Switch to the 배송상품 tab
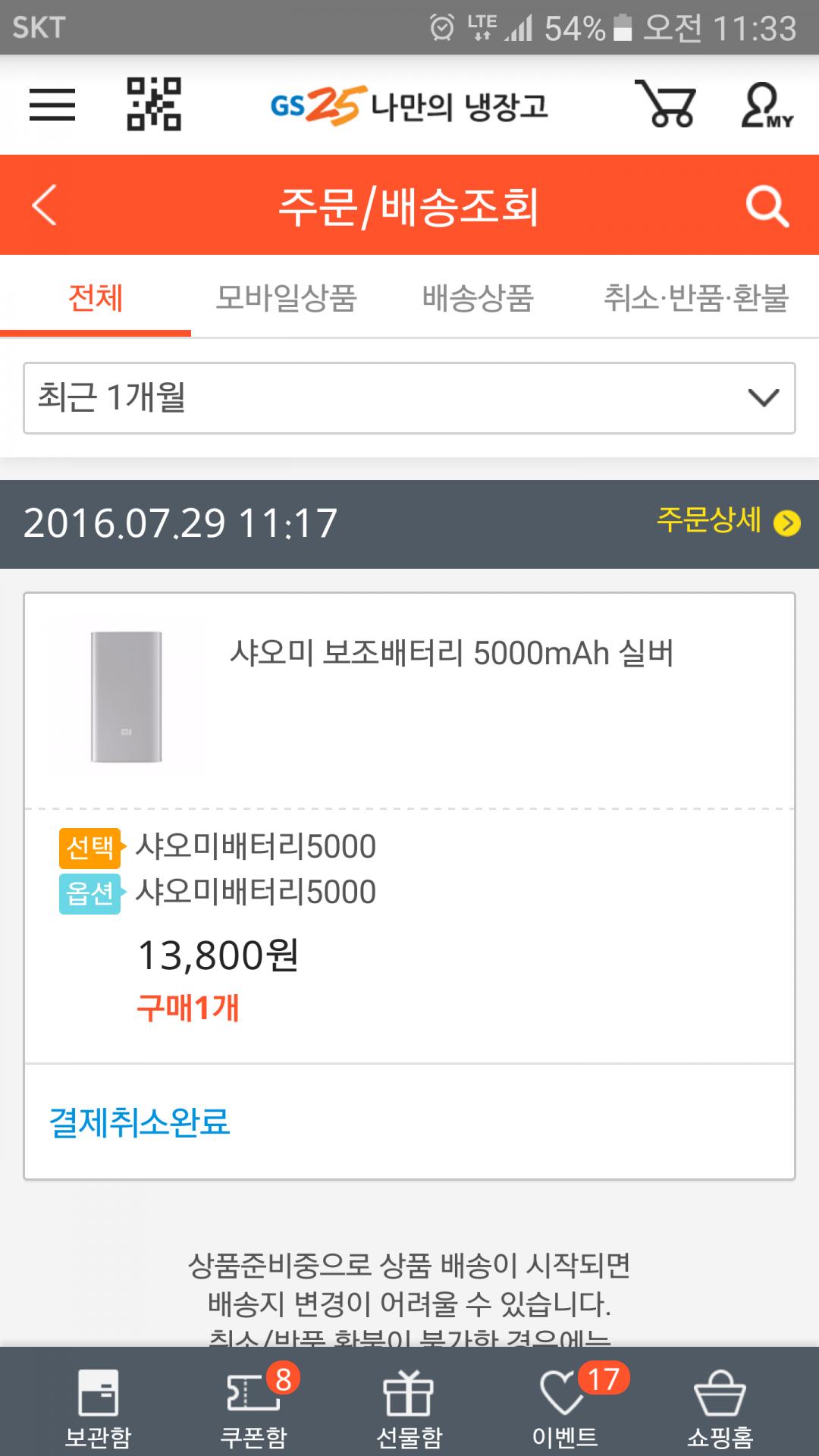Image resolution: width=819 pixels, height=1456 pixels. coord(478,297)
